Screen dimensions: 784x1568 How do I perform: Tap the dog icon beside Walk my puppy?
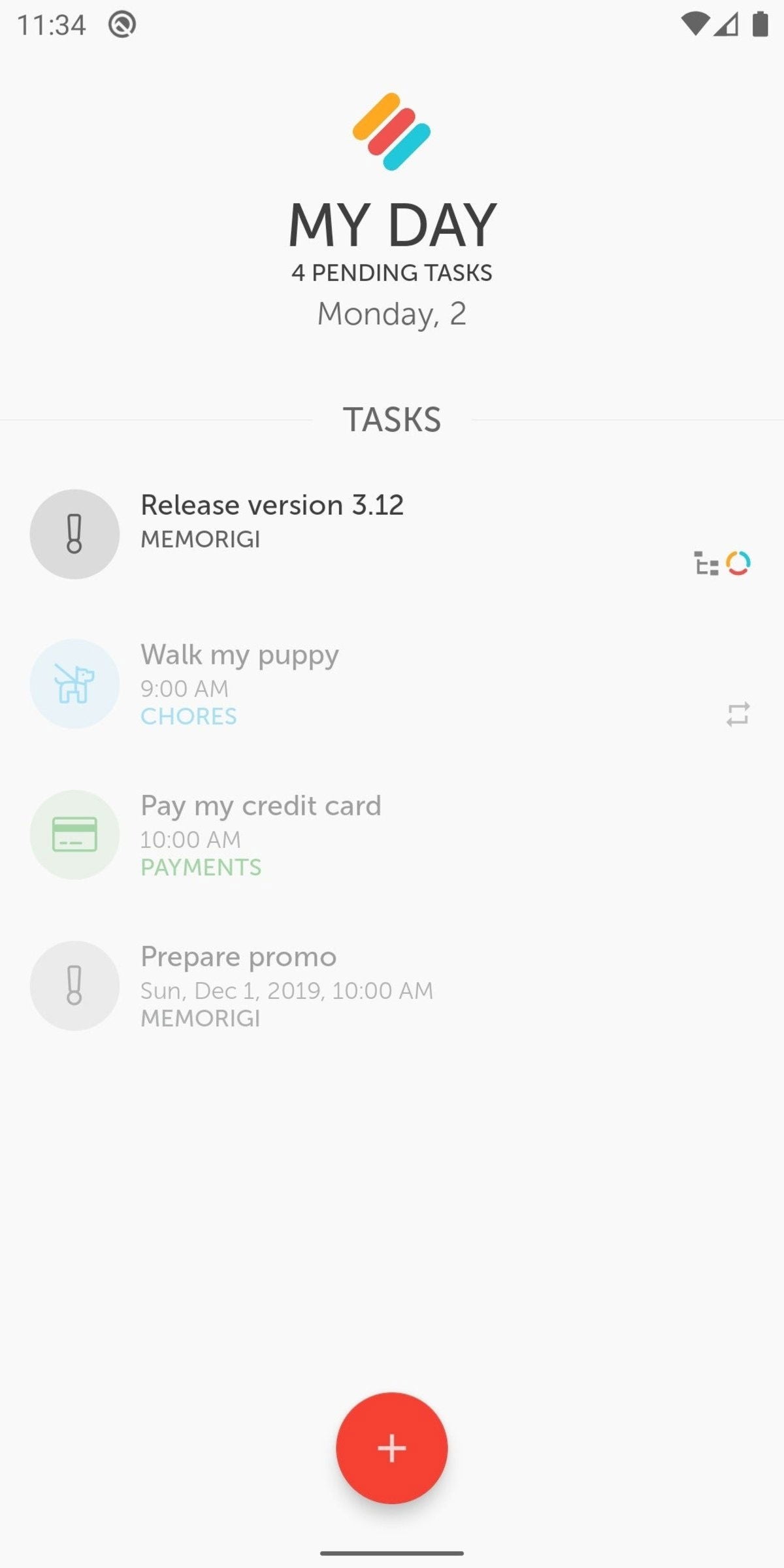point(74,683)
